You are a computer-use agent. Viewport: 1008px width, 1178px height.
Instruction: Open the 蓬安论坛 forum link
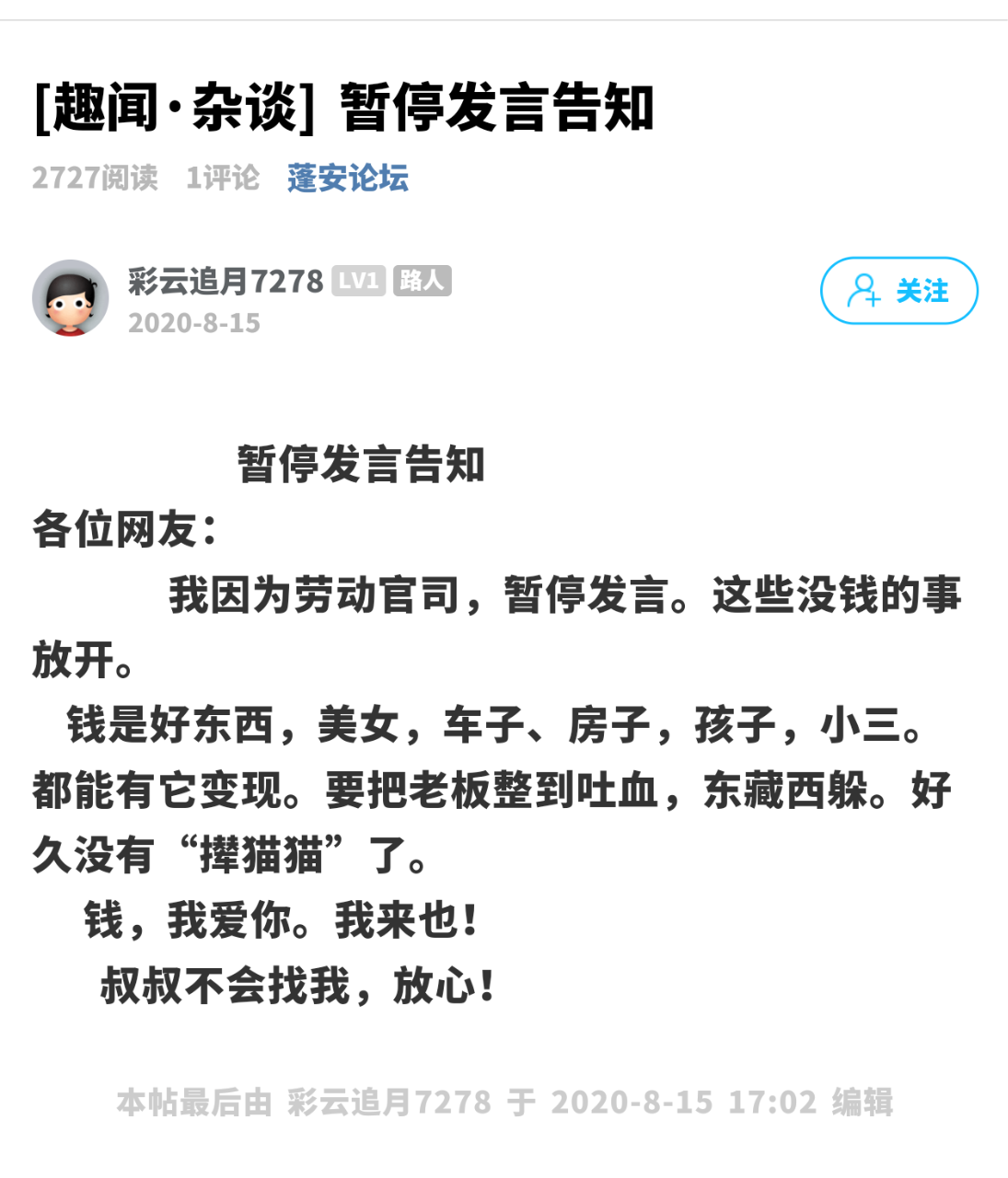click(347, 178)
